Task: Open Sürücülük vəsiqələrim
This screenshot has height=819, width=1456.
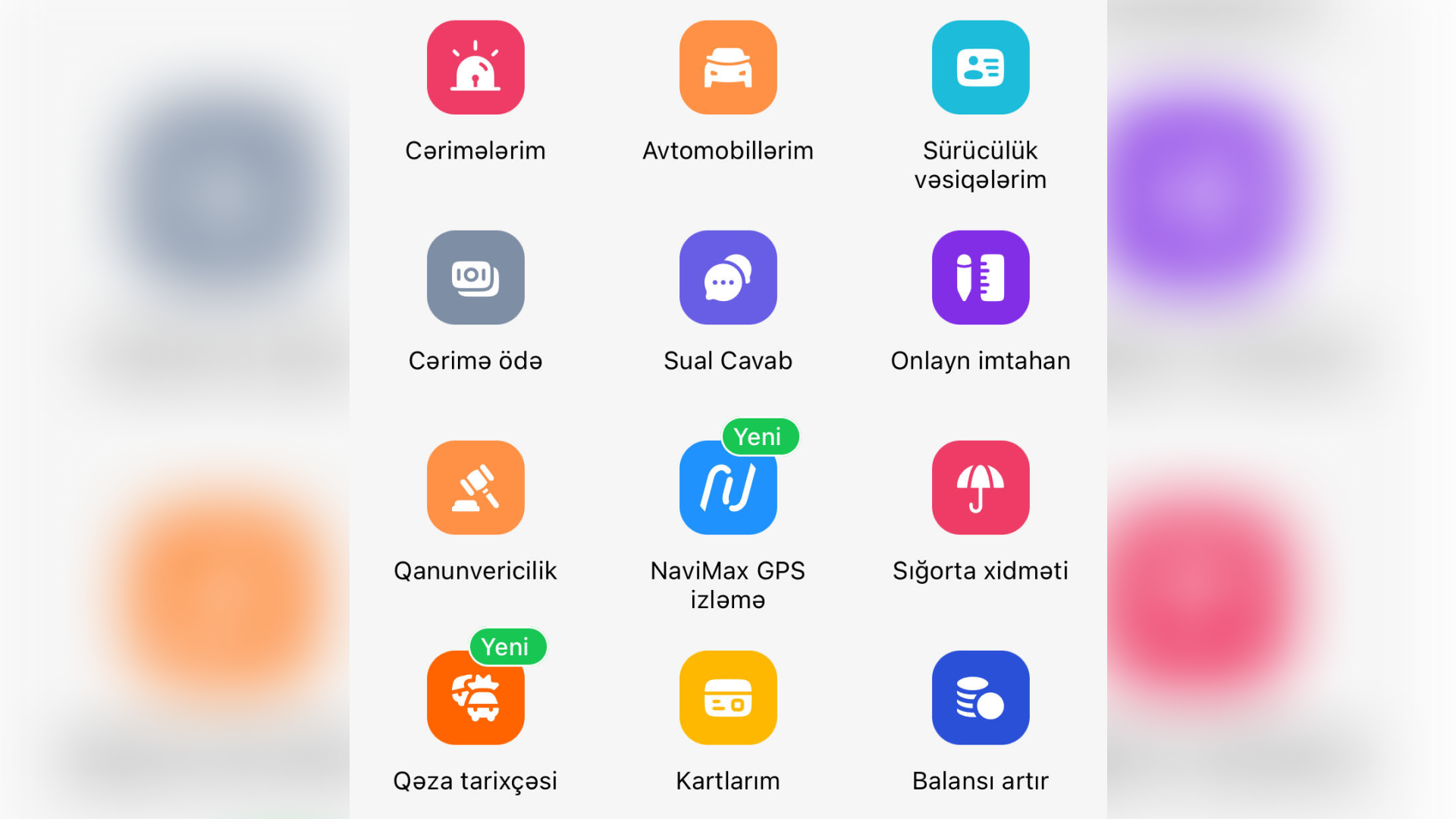Action: 981,68
